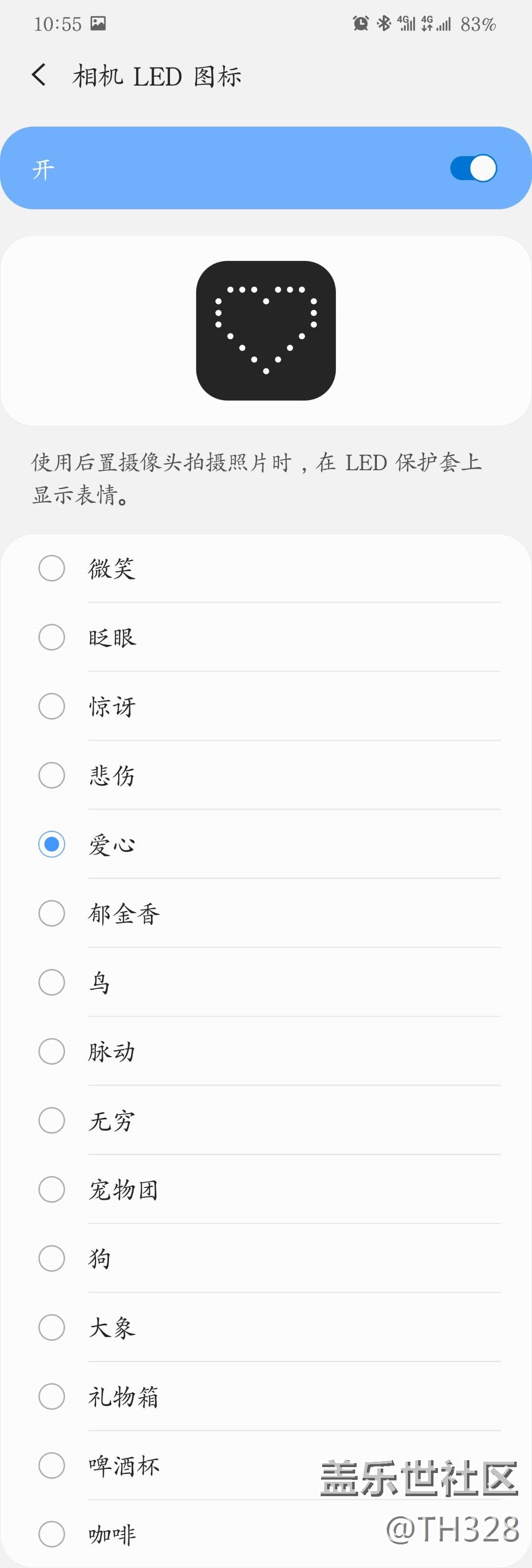Viewport: 532px width, 1568px height.
Task: Select the 无穷 radio button
Action: click(x=52, y=1120)
